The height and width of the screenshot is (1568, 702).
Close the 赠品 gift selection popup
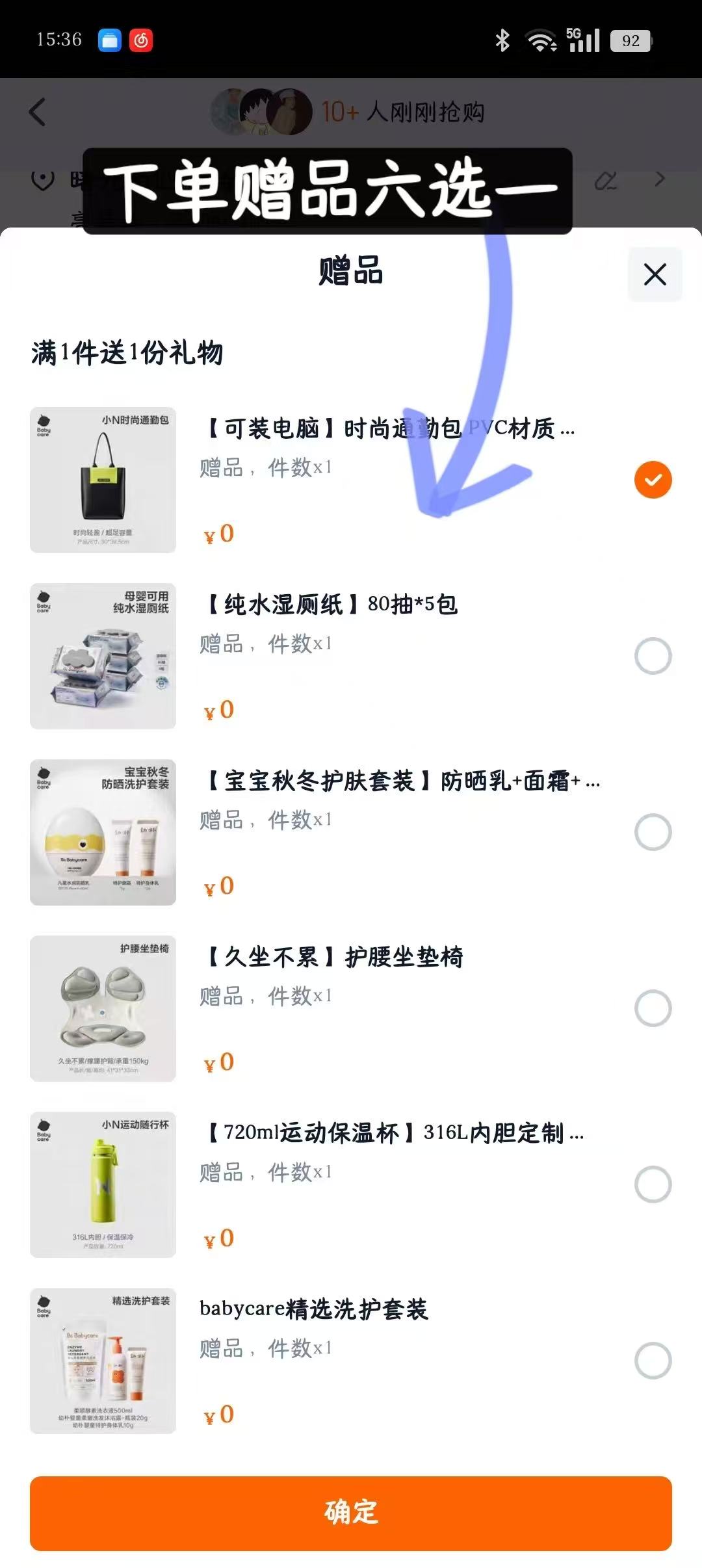point(655,275)
